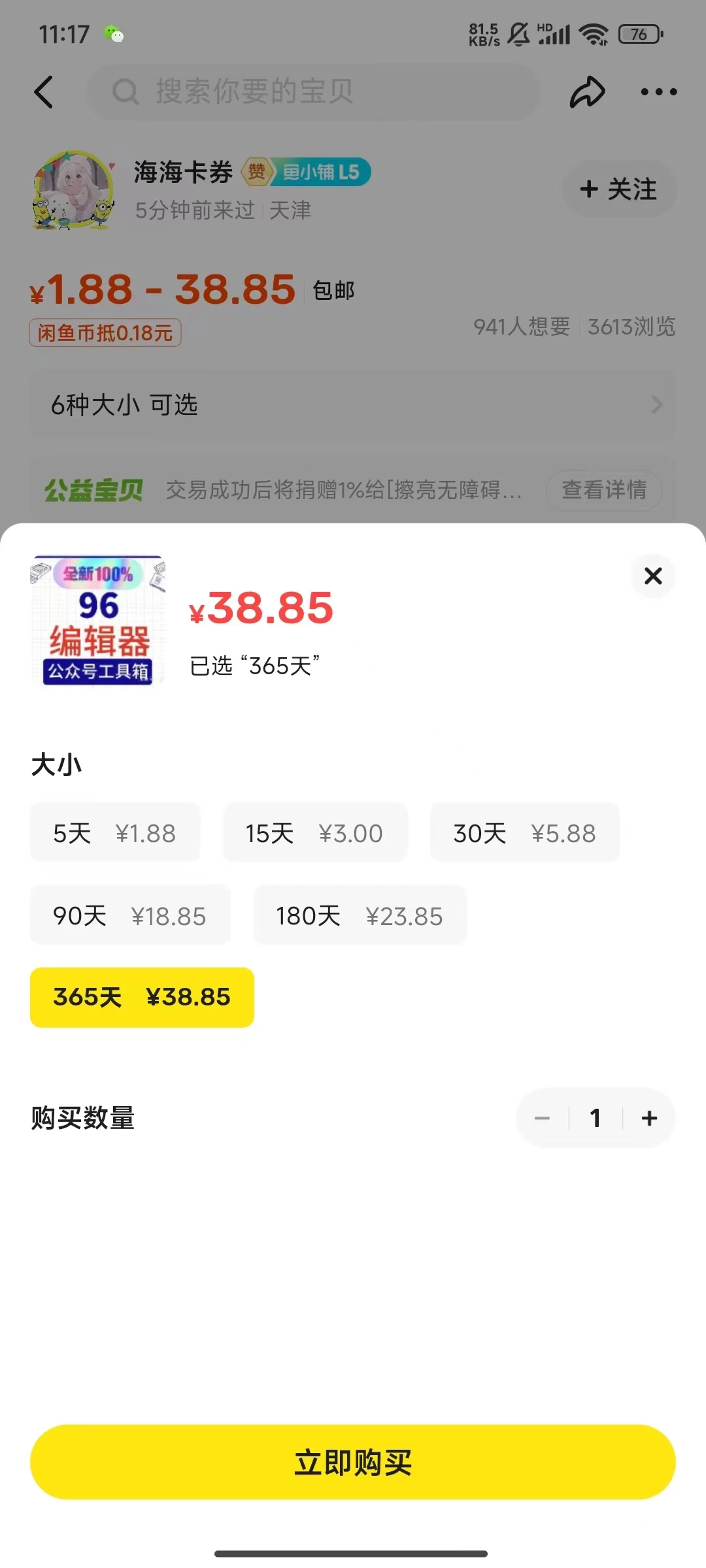Open the three-dot more options menu
The width and height of the screenshot is (706, 1568).
coord(658,91)
